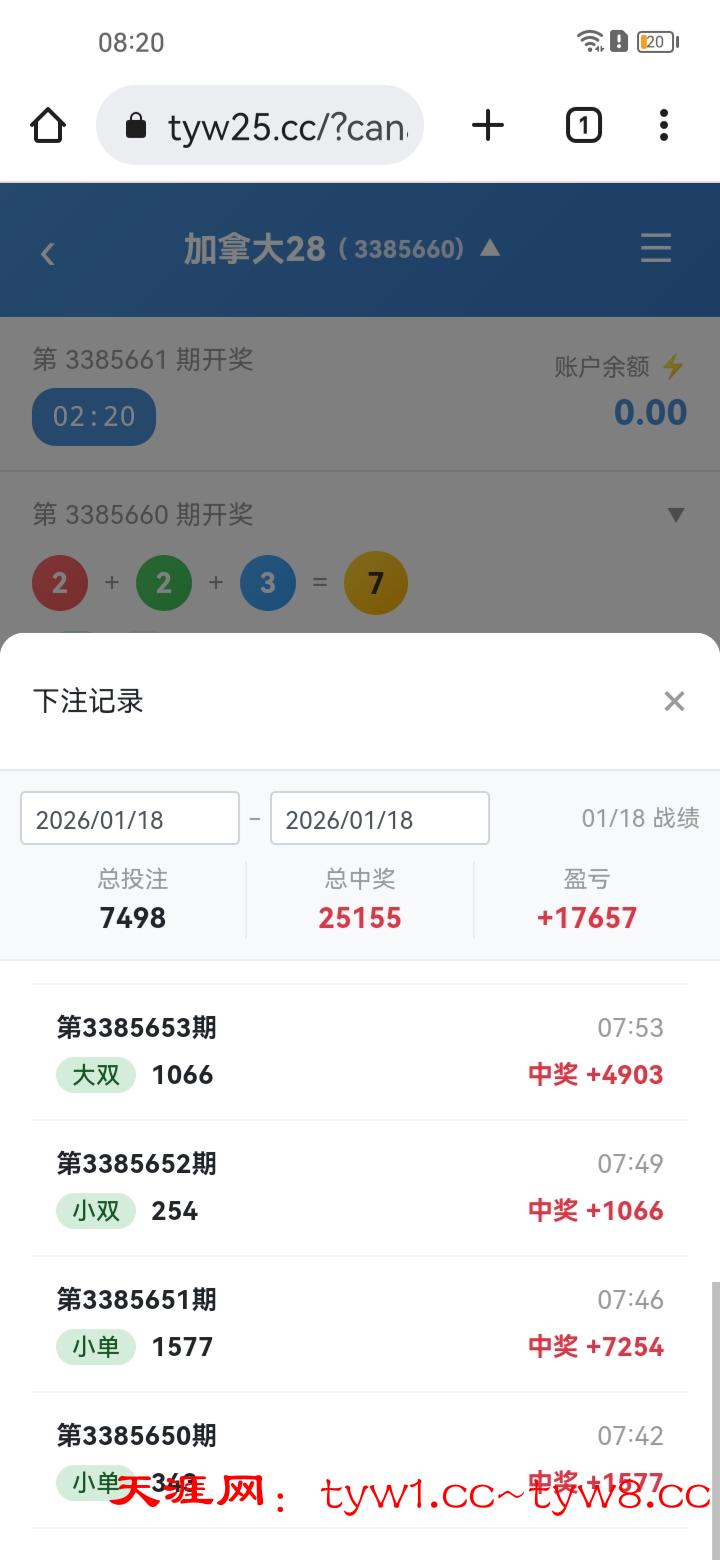This screenshot has width=720, height=1560.
Task: Open the end date picker field
Action: pyautogui.click(x=380, y=819)
